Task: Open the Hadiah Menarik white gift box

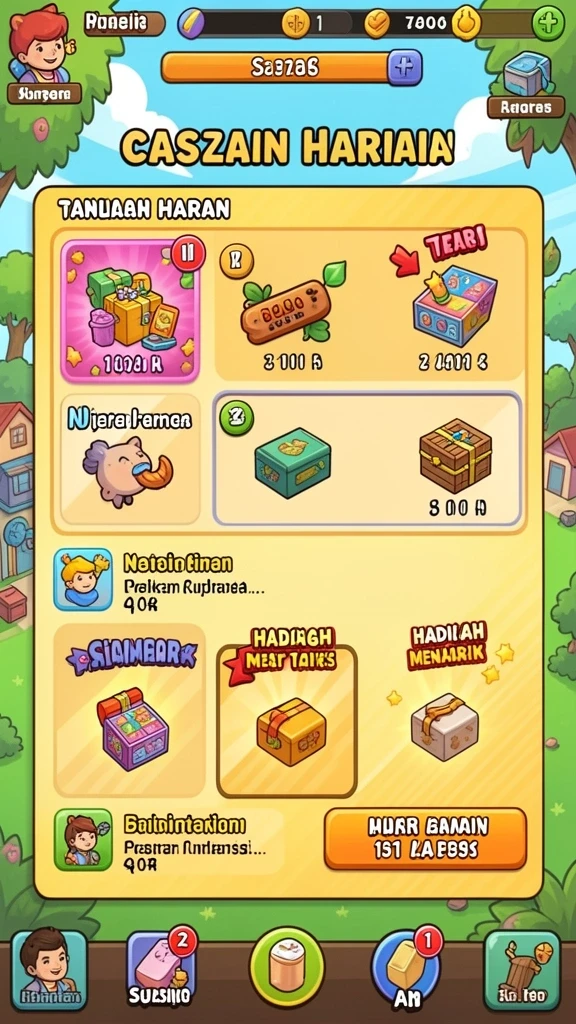Action: pos(444,726)
